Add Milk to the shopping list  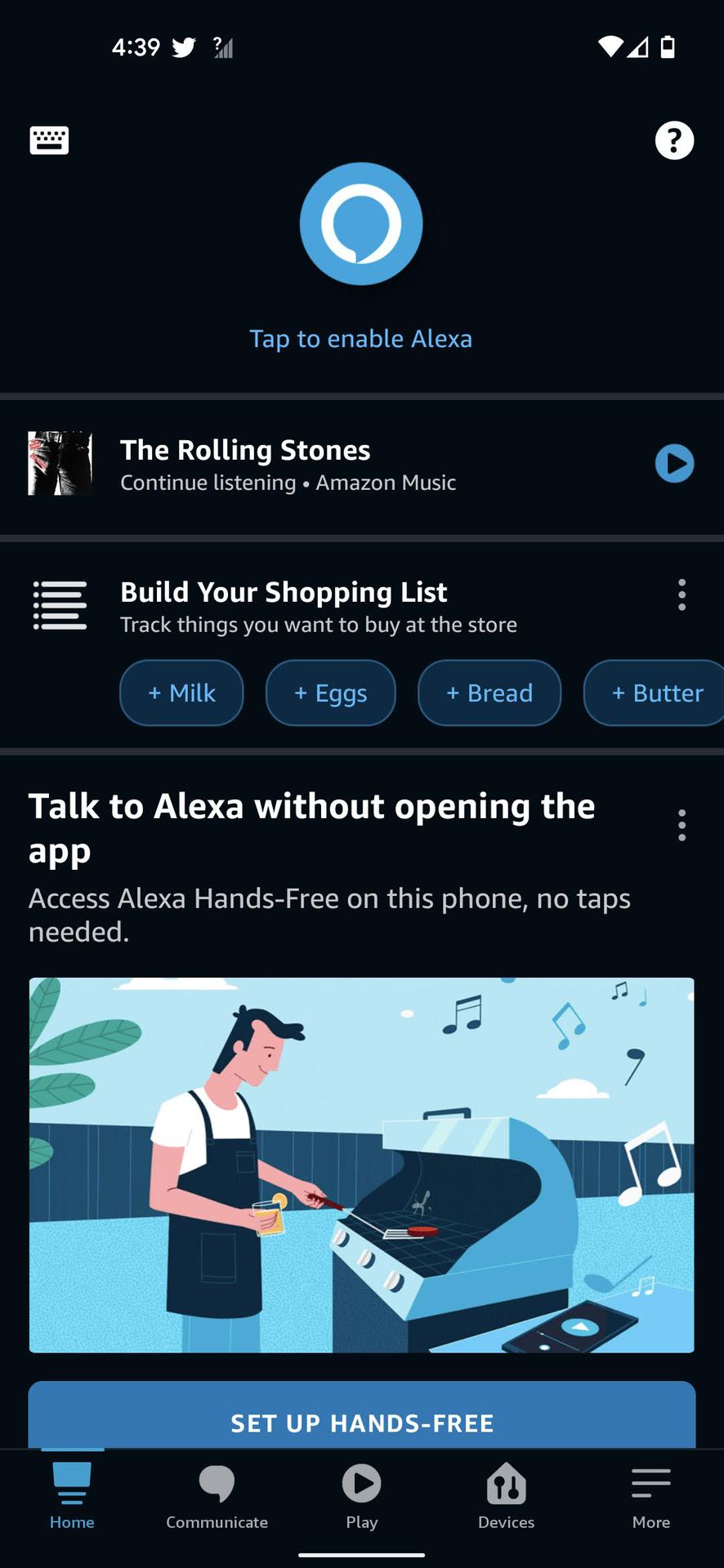(x=181, y=693)
